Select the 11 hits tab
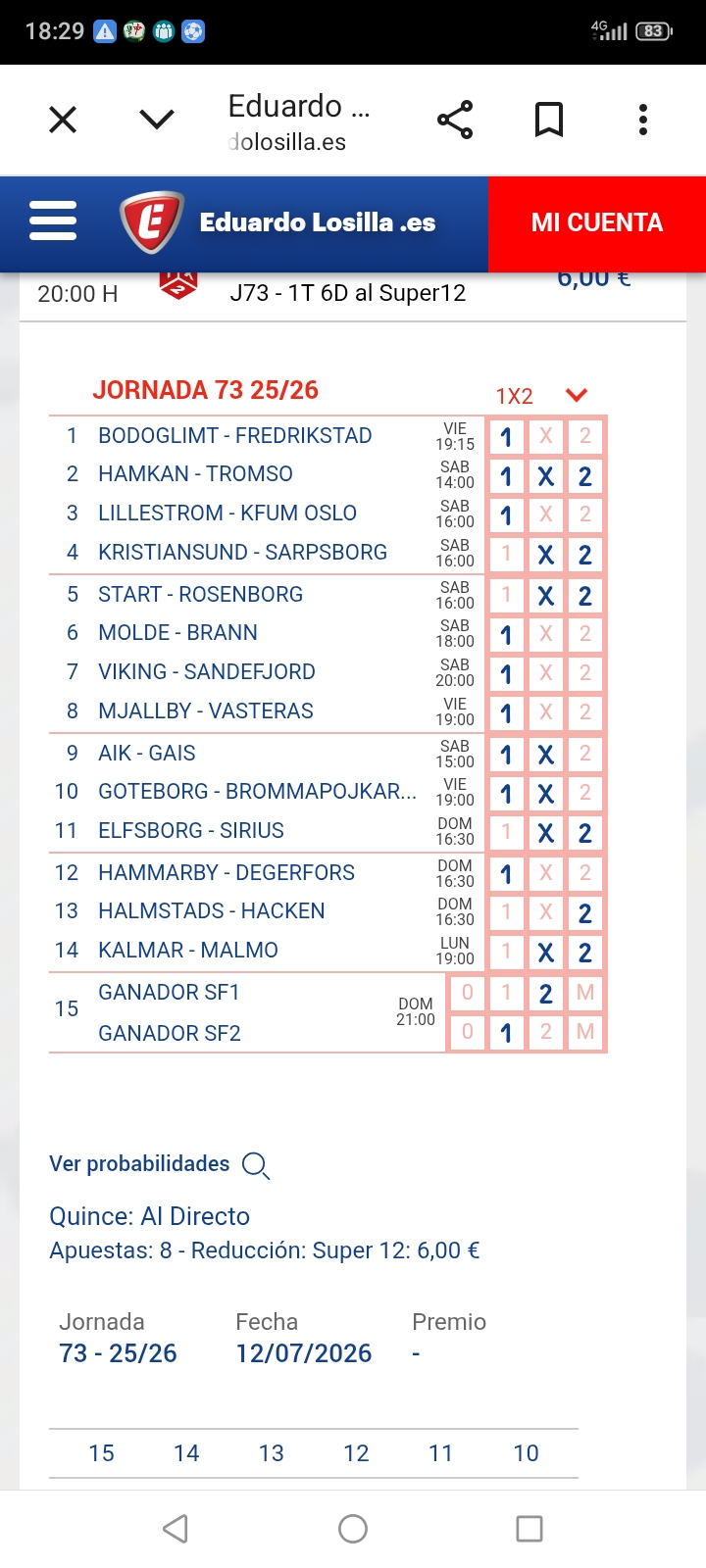The width and height of the screenshot is (706, 1568). point(441,1453)
